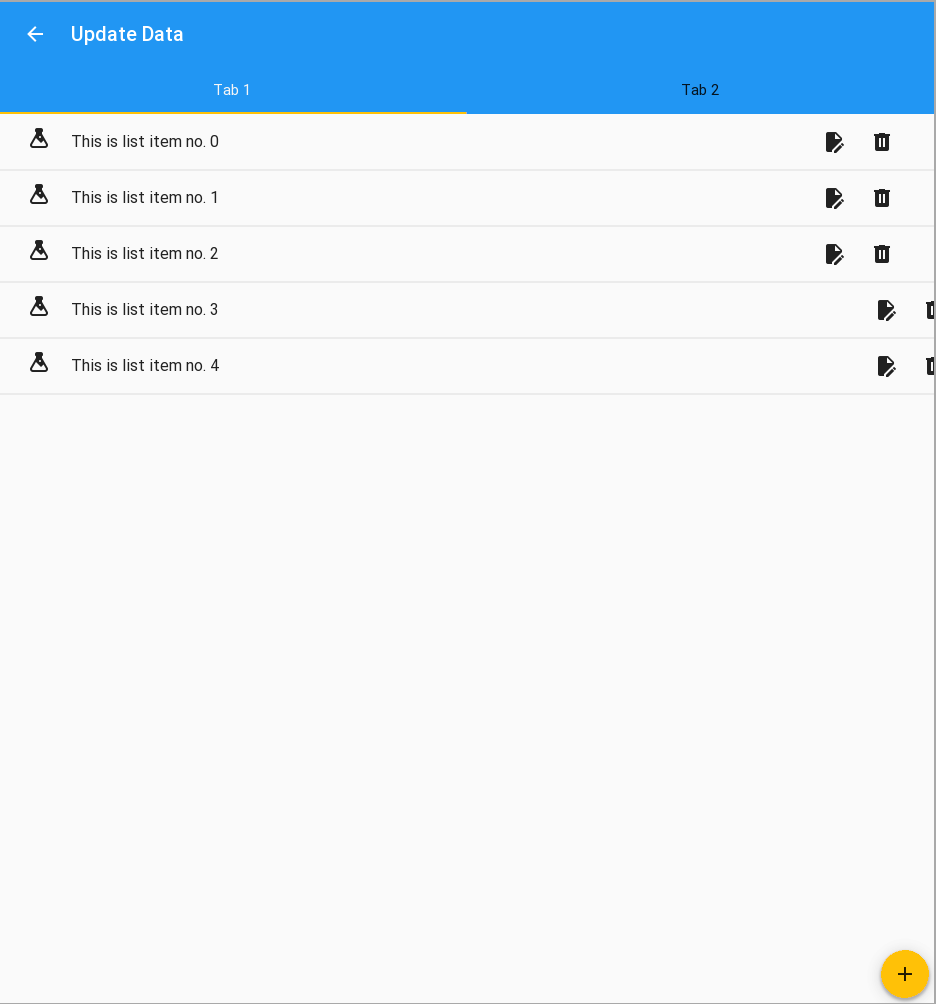Open the edit icon for list item no. 0

[835, 142]
